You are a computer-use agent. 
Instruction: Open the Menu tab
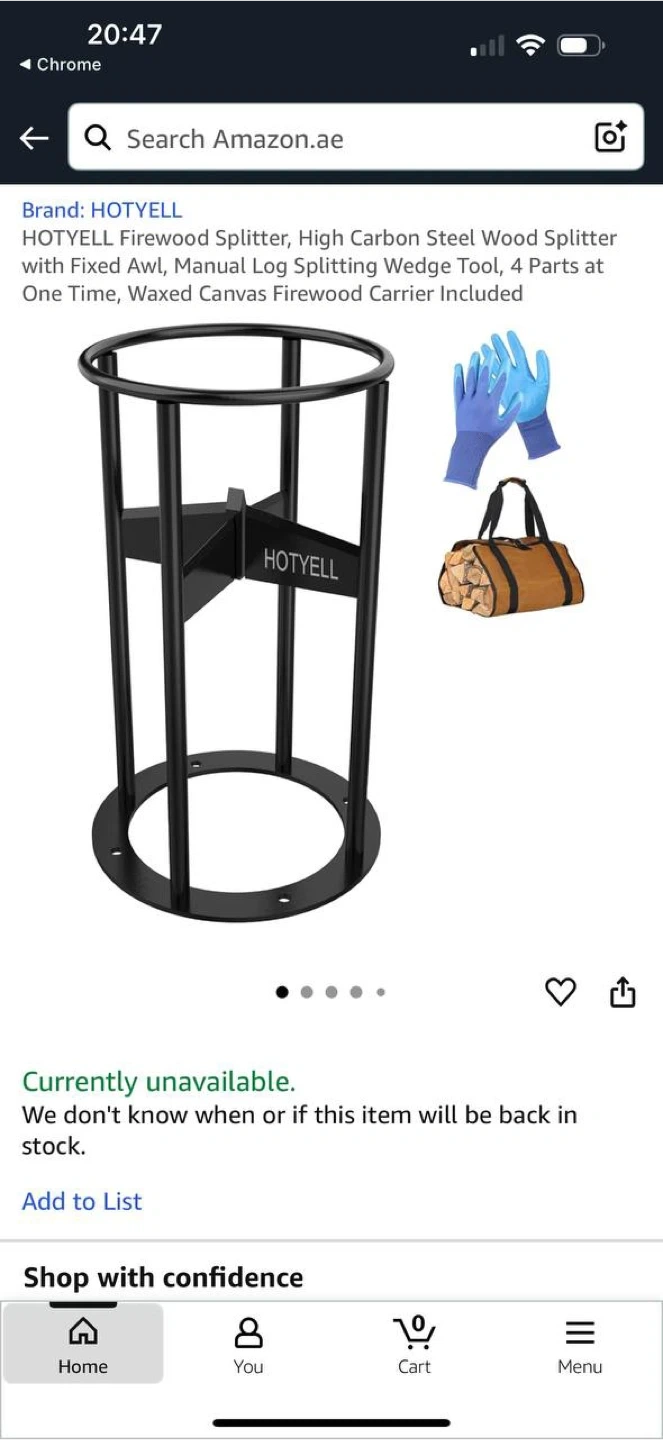[580, 1345]
